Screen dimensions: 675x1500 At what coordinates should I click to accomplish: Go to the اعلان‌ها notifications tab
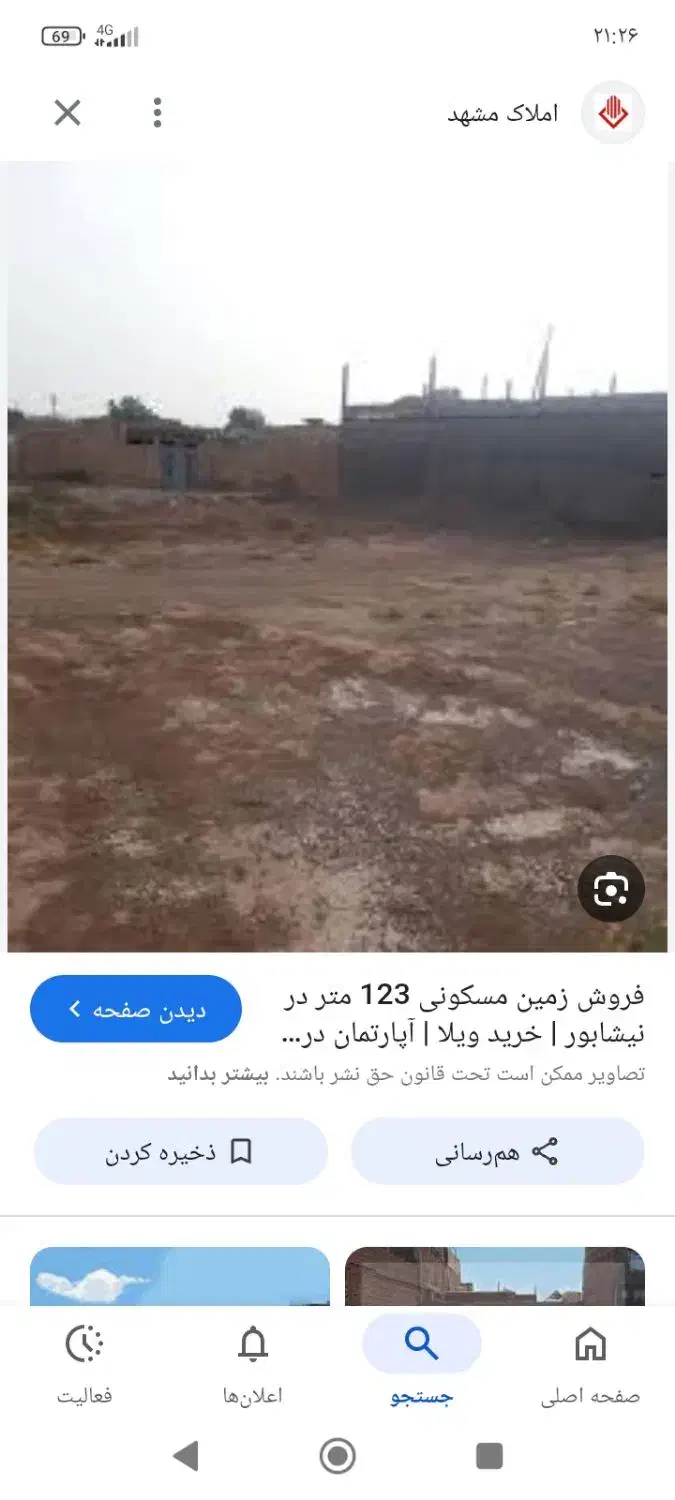coord(253,1364)
